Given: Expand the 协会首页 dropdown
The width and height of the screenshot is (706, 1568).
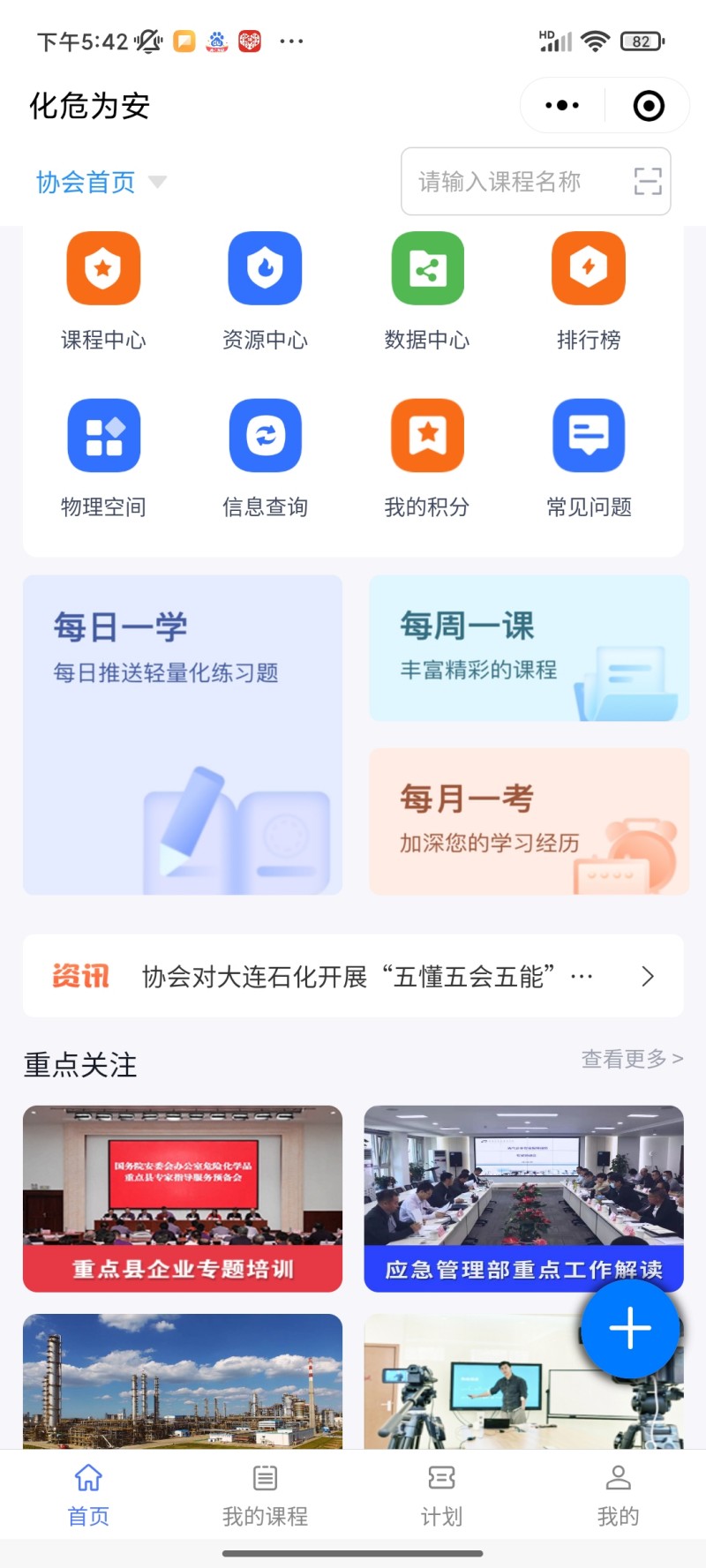Looking at the screenshot, I should (101, 182).
